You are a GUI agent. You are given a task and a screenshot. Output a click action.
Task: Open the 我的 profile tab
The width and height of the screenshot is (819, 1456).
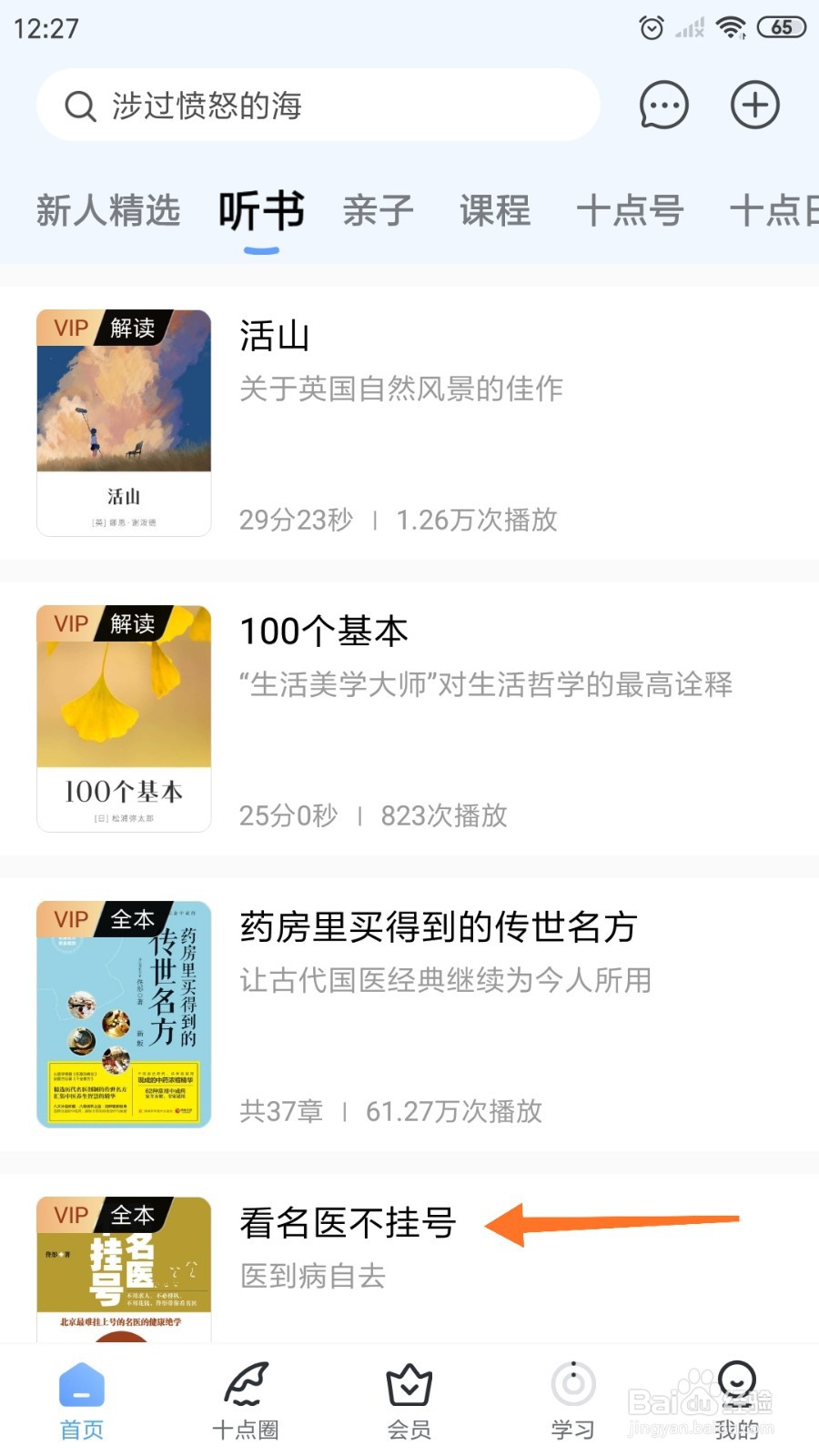736,1401
